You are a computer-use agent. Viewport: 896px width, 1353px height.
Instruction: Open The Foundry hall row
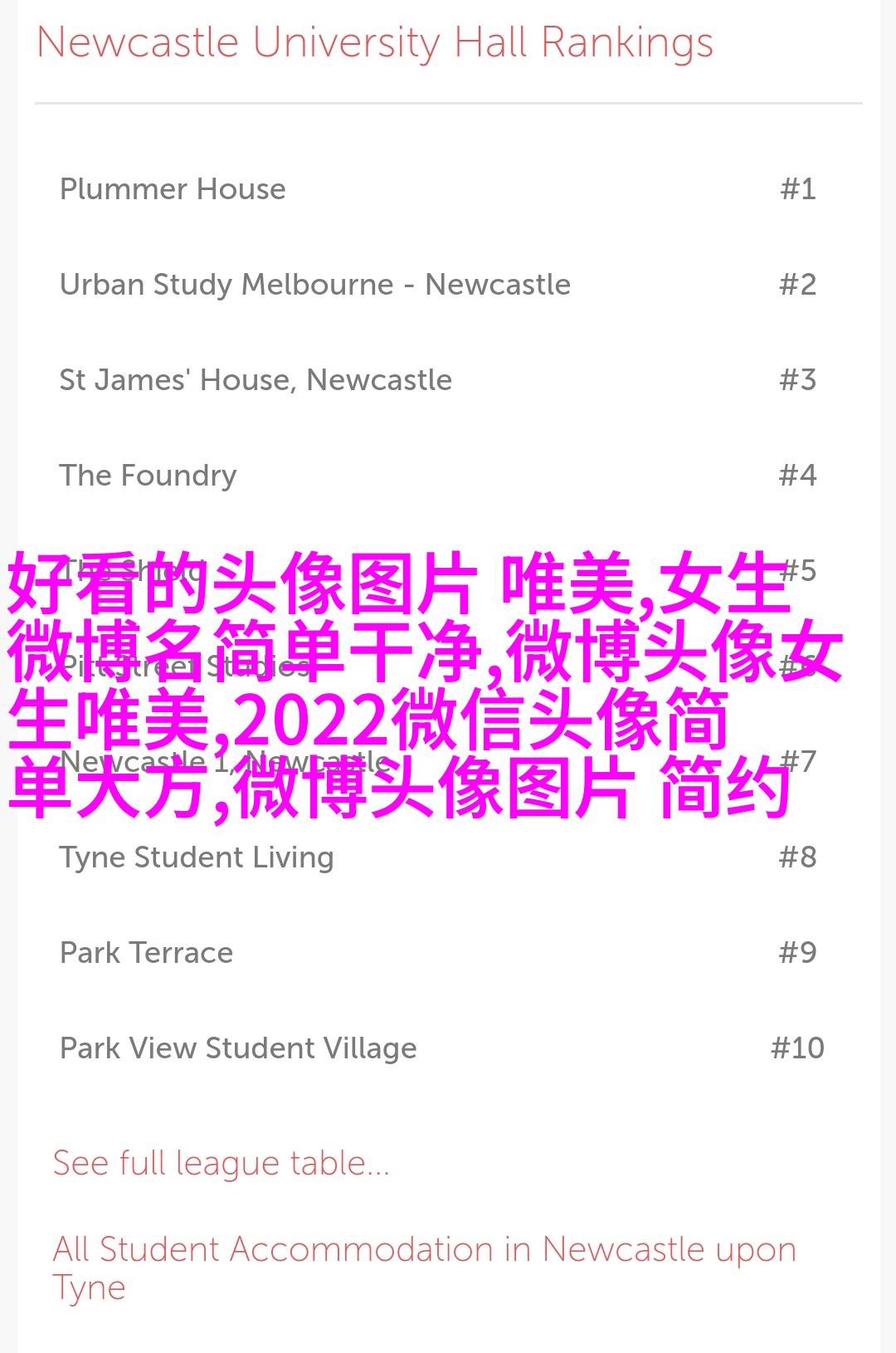pos(148,476)
